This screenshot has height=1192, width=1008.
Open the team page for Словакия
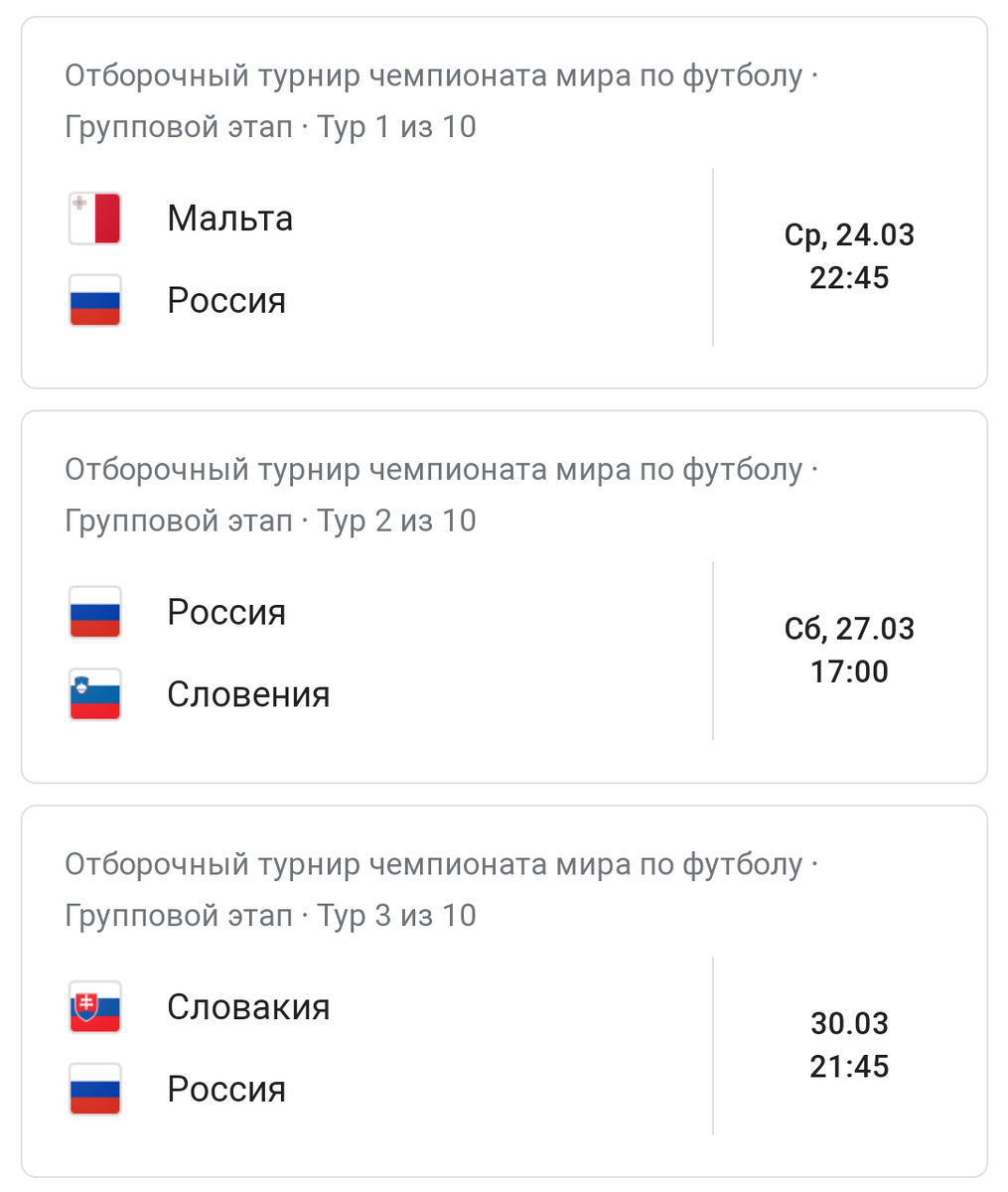pos(249,1006)
